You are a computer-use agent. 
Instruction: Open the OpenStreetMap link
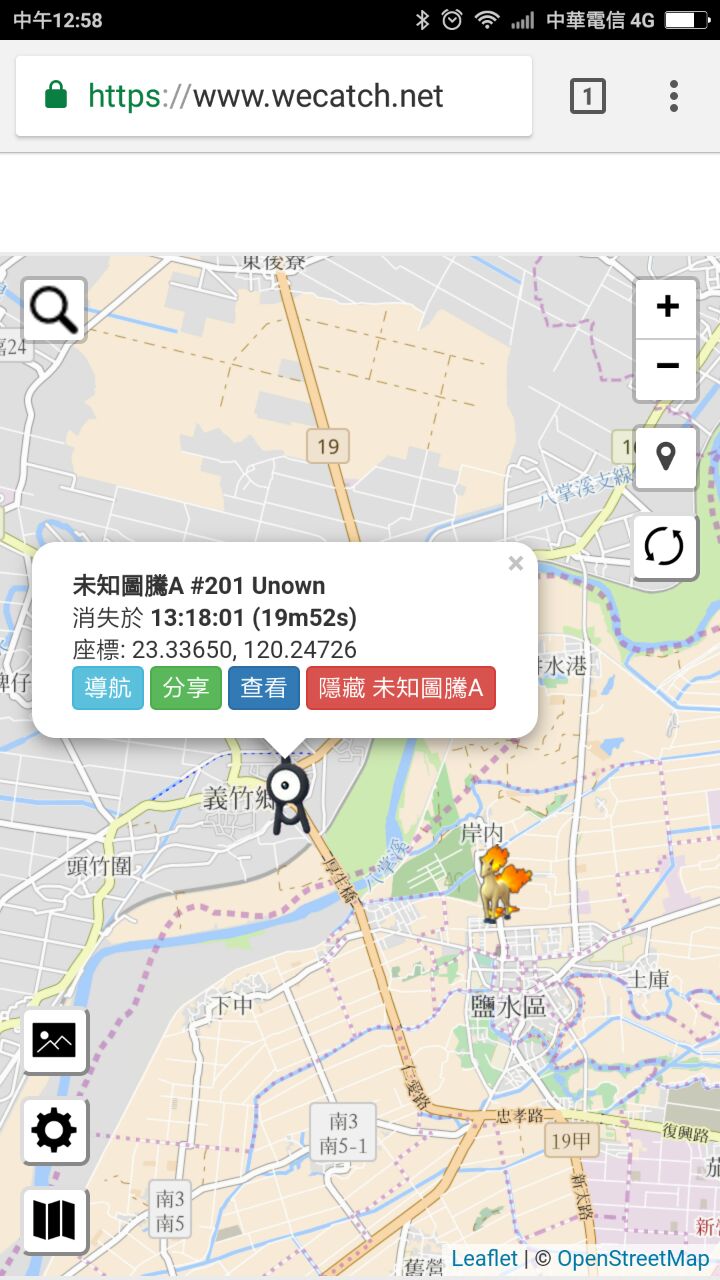[633, 1259]
